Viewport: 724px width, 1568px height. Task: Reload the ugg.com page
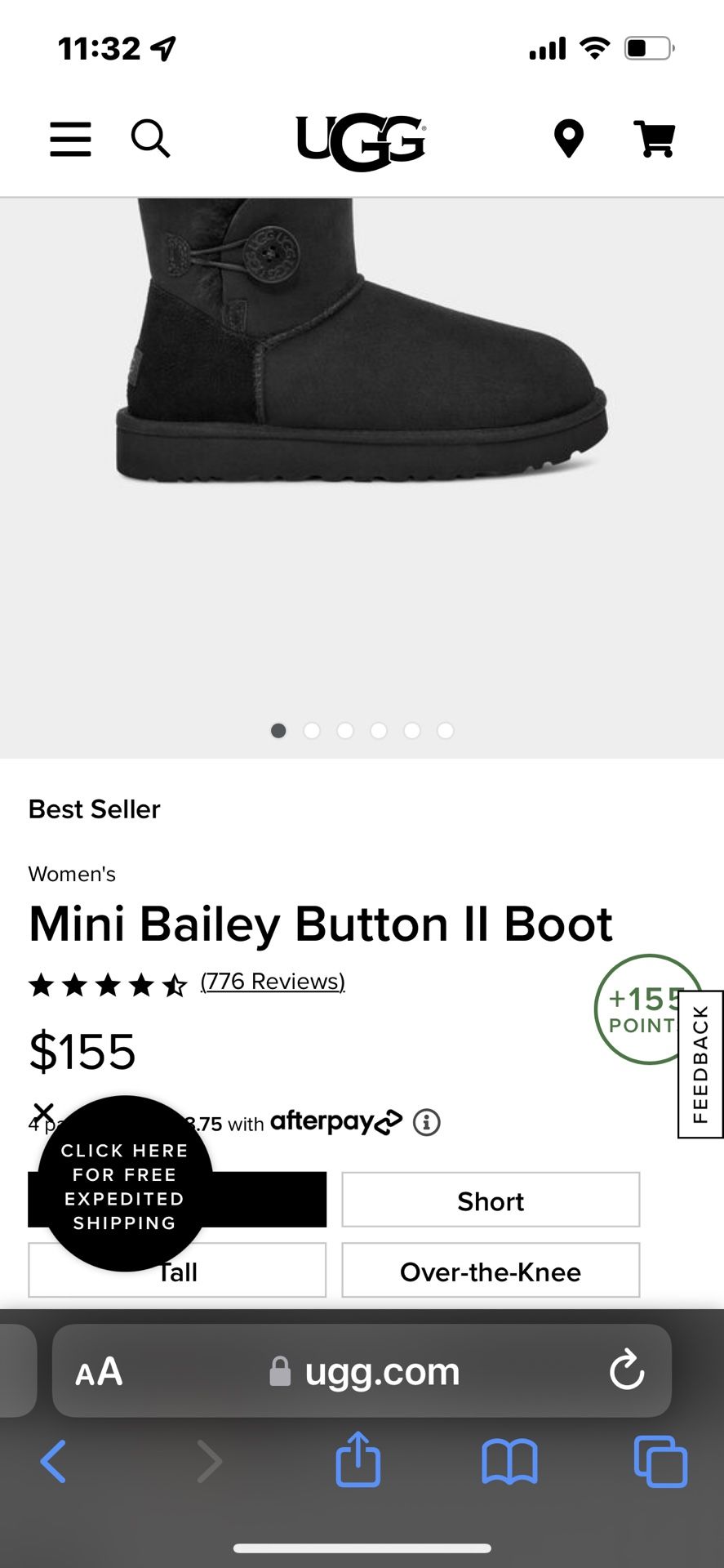click(627, 1370)
